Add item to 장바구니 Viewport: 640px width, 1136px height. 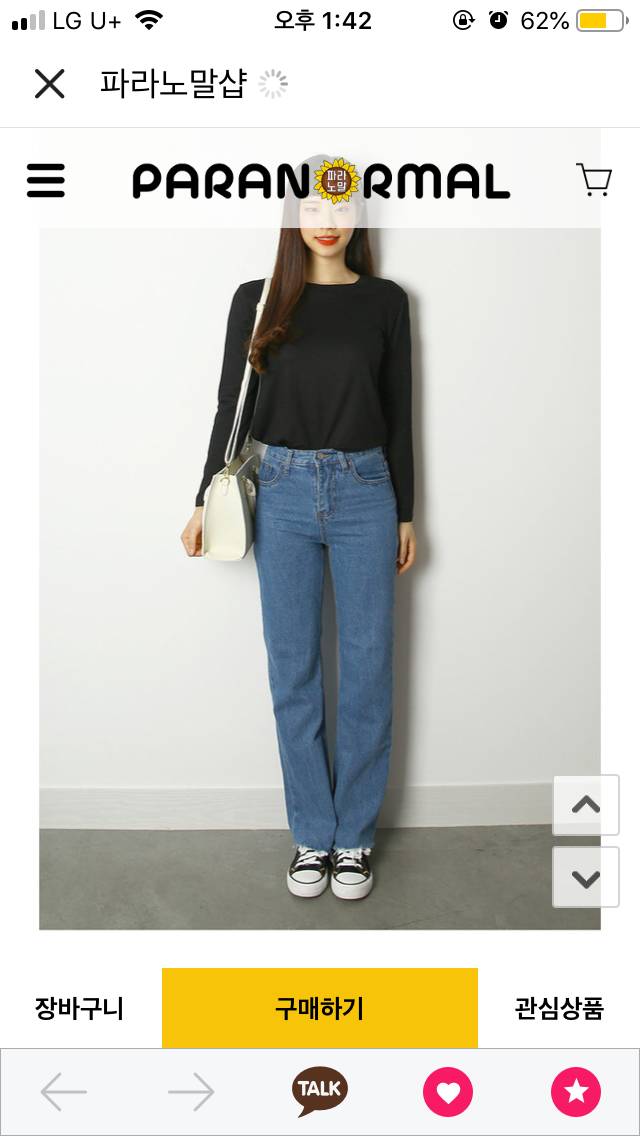(x=80, y=1008)
